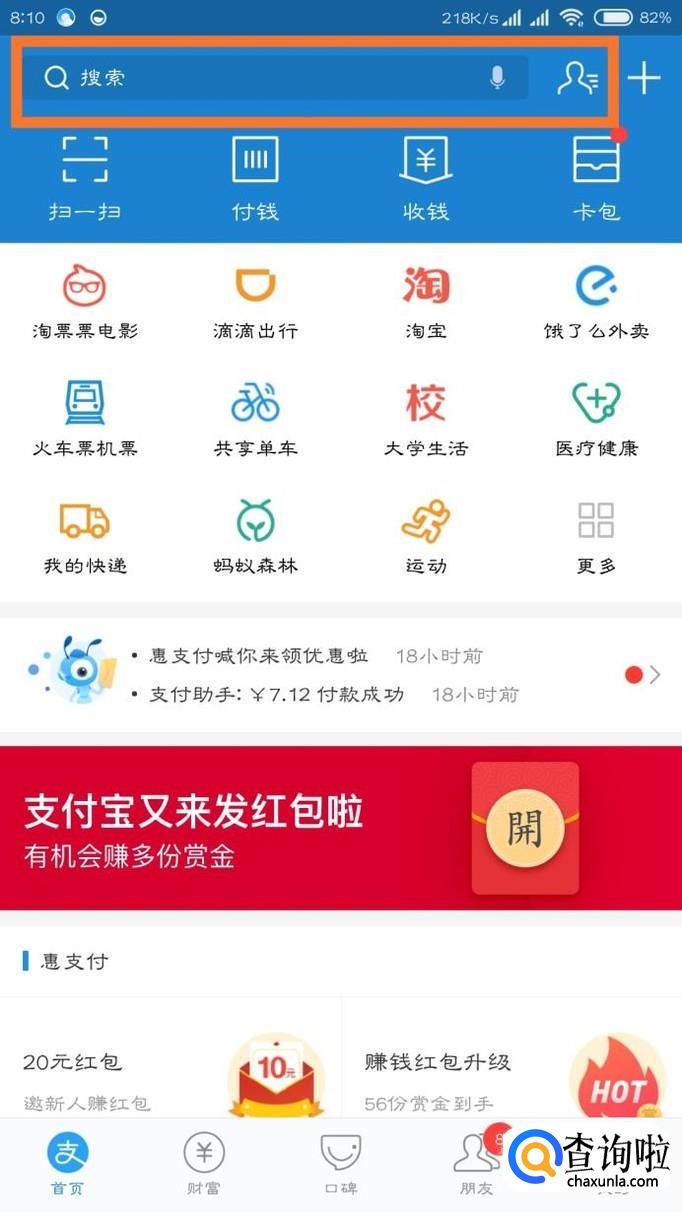Open 扫一扫 scanner
This screenshot has height=1212, width=682.
pos(85,178)
